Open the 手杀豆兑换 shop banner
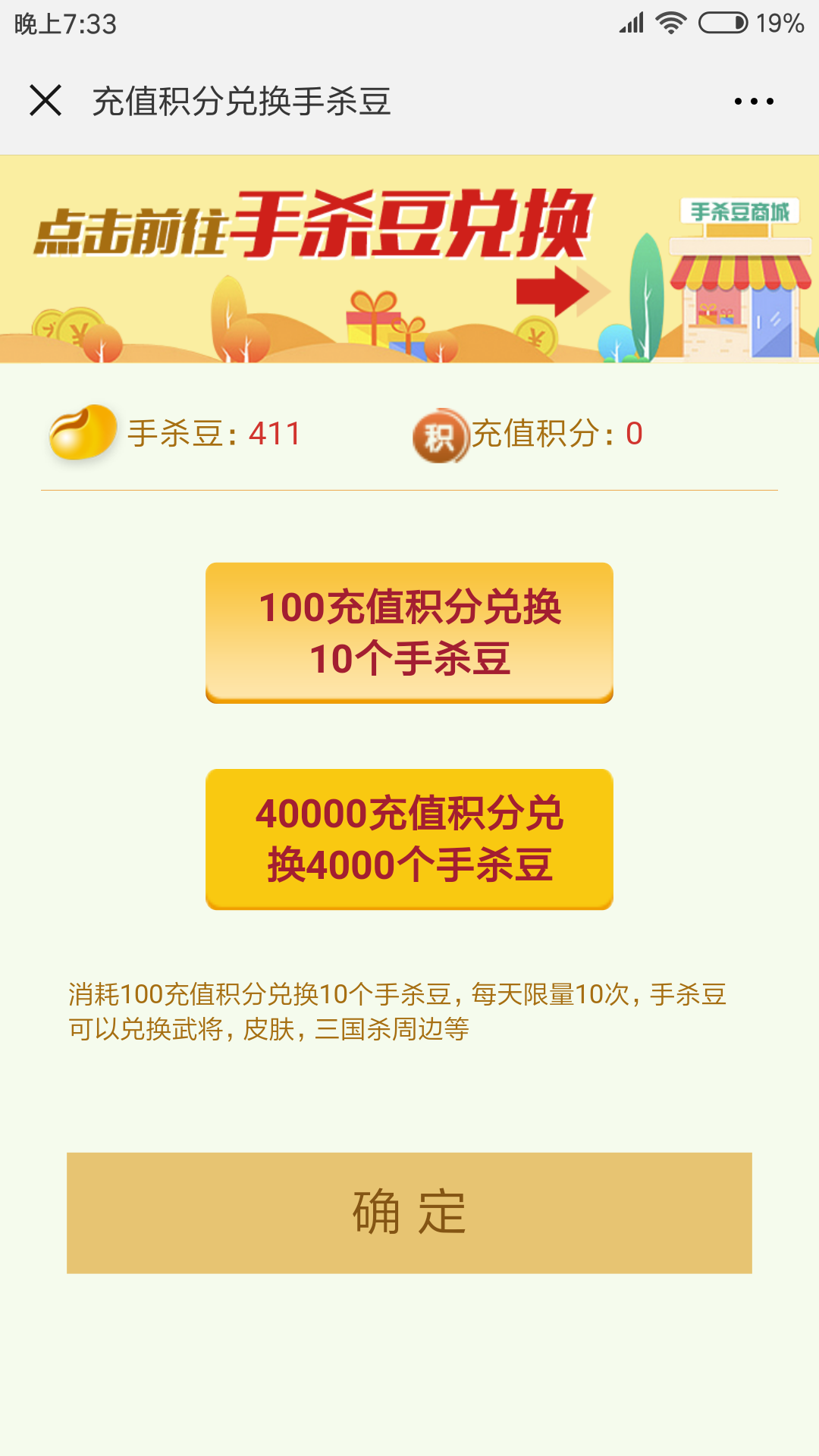 [409, 259]
